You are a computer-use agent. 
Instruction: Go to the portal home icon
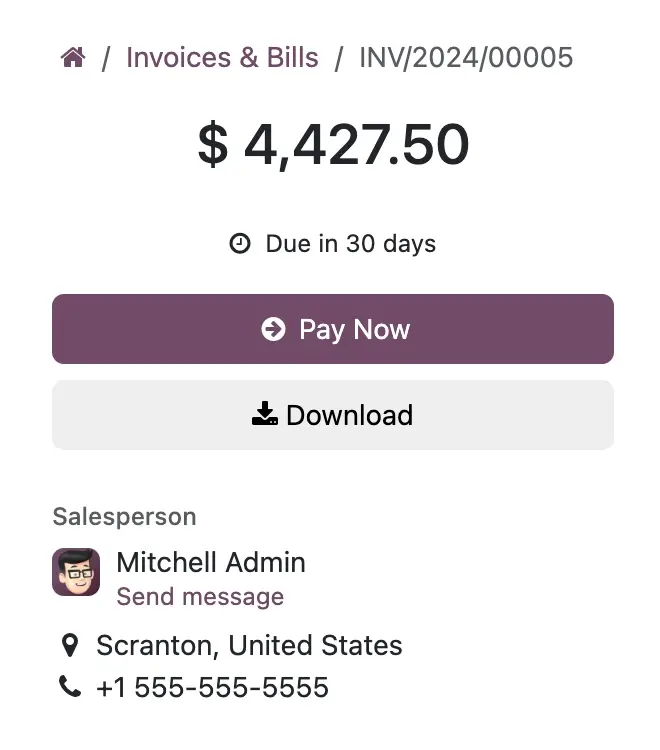click(x=73, y=58)
